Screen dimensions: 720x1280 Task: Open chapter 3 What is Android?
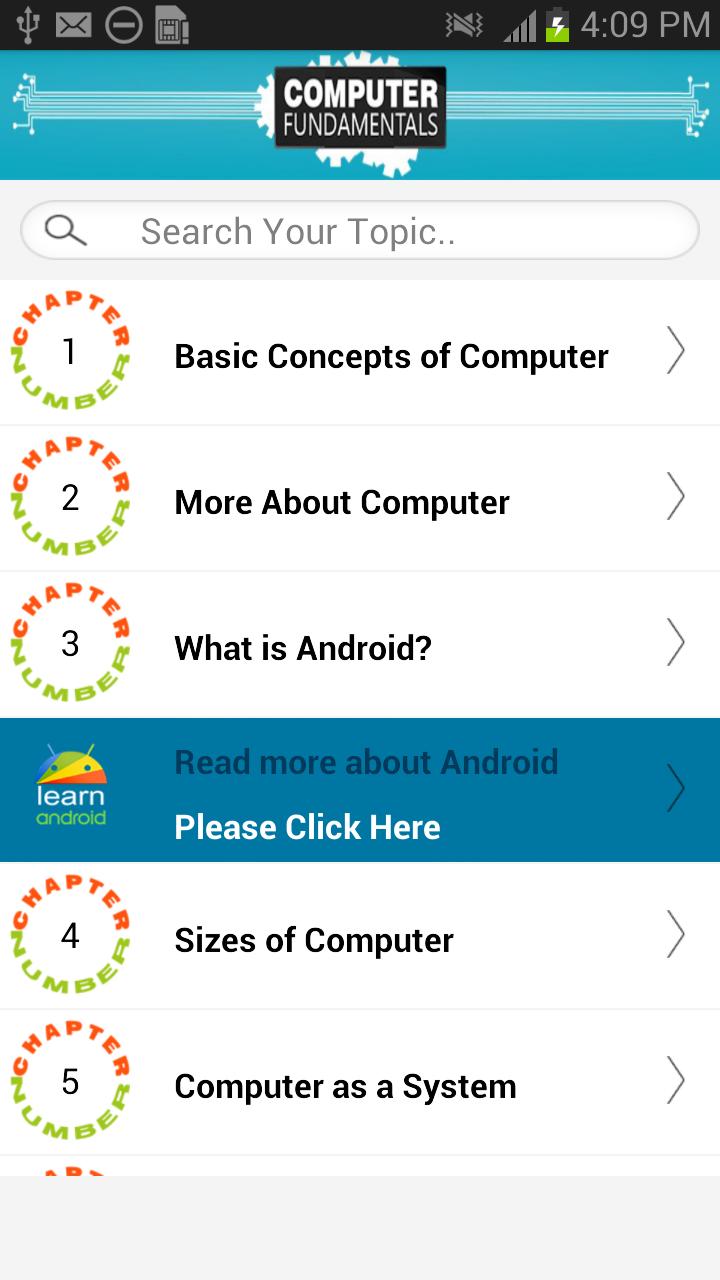[x=360, y=644]
